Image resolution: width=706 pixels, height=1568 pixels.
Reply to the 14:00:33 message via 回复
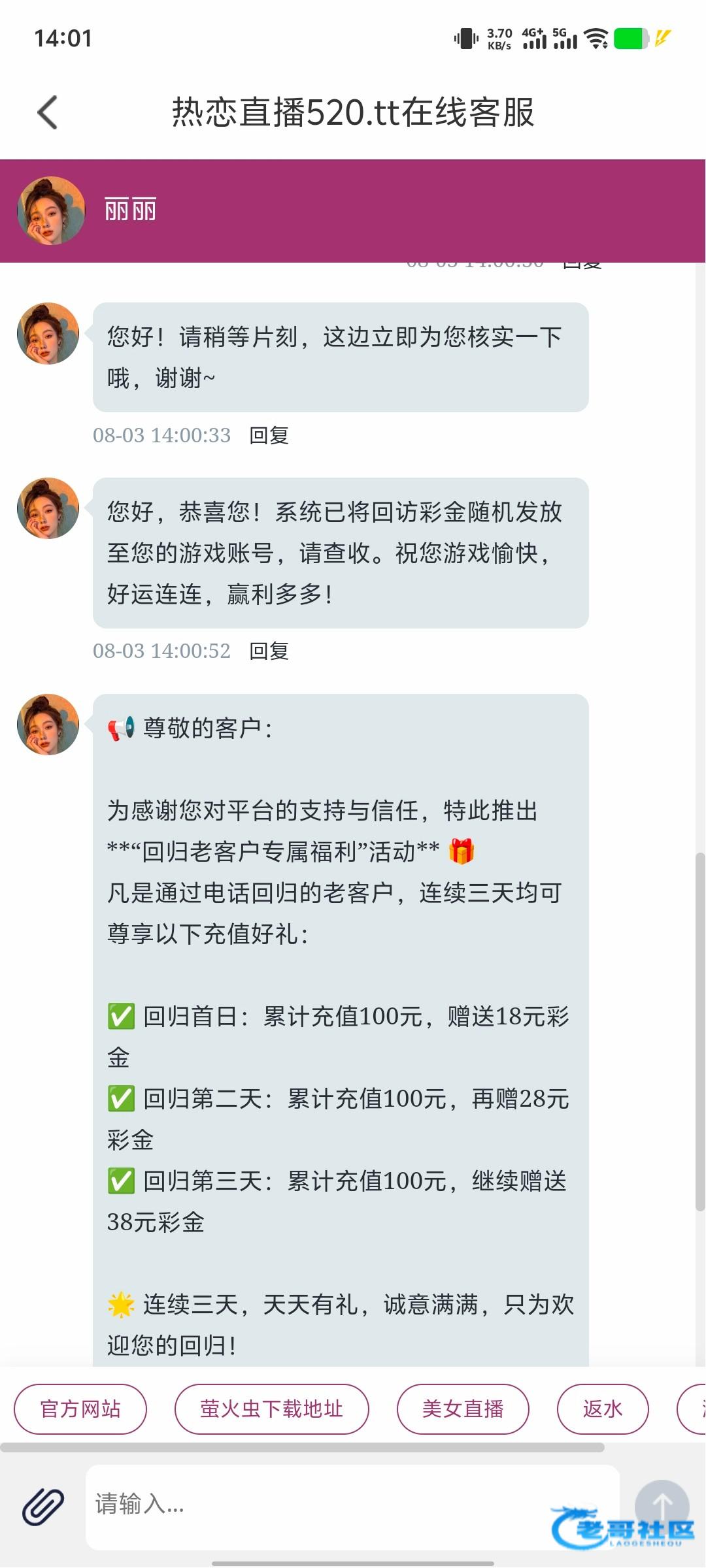point(269,435)
